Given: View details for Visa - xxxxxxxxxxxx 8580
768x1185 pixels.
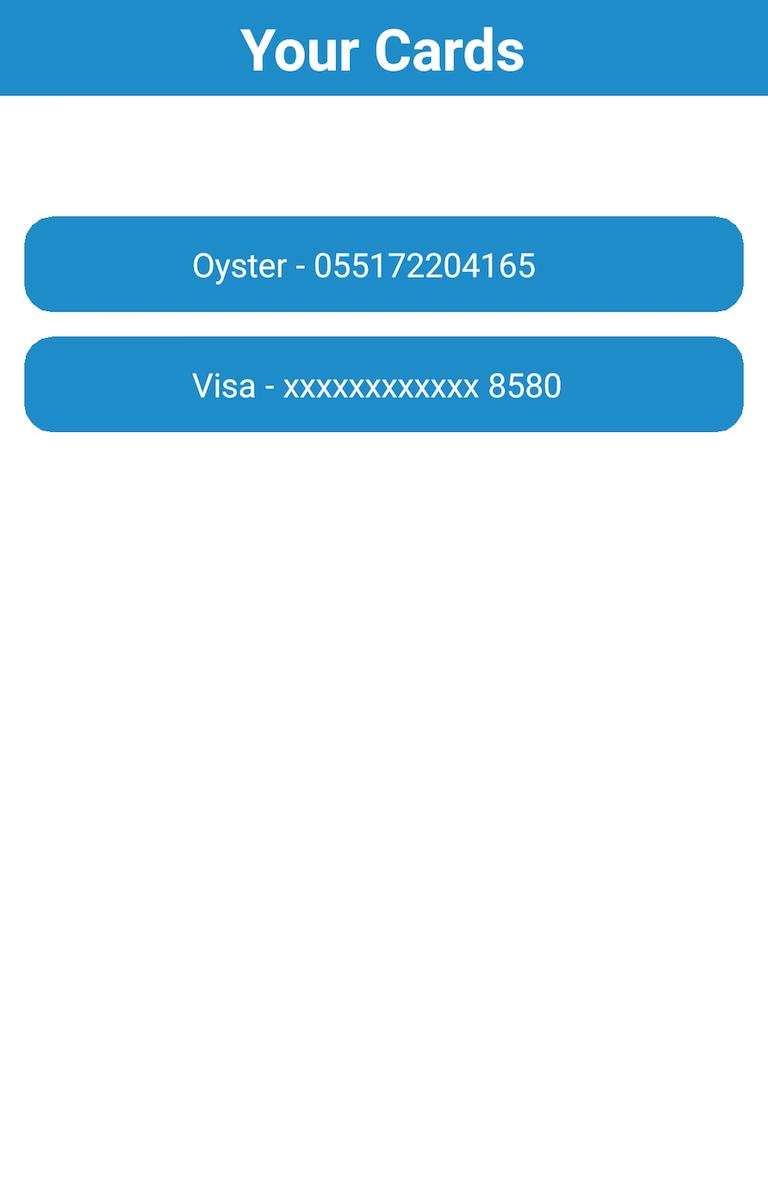Looking at the screenshot, I should (x=384, y=383).
